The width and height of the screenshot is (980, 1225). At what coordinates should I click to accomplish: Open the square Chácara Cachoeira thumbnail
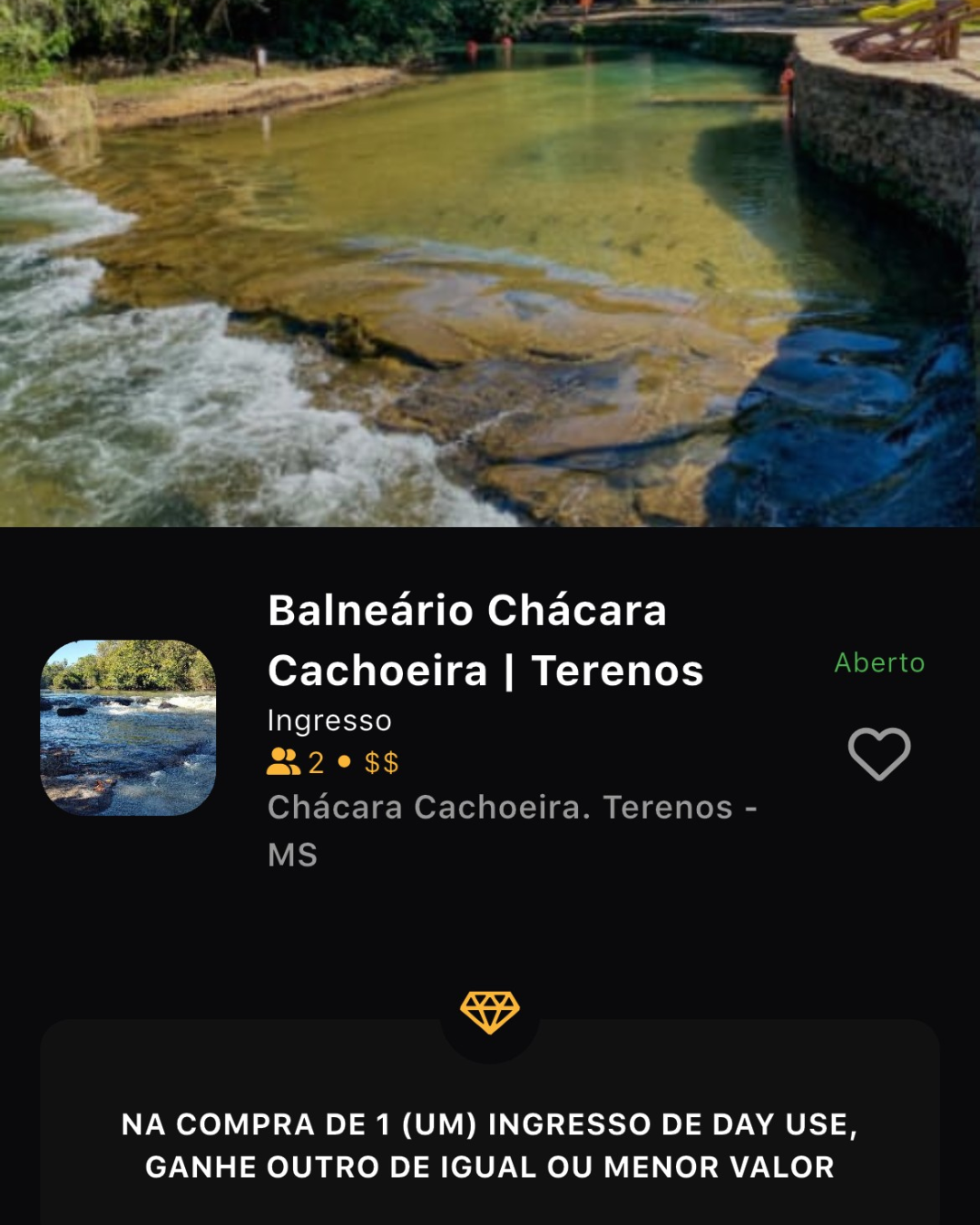click(128, 728)
